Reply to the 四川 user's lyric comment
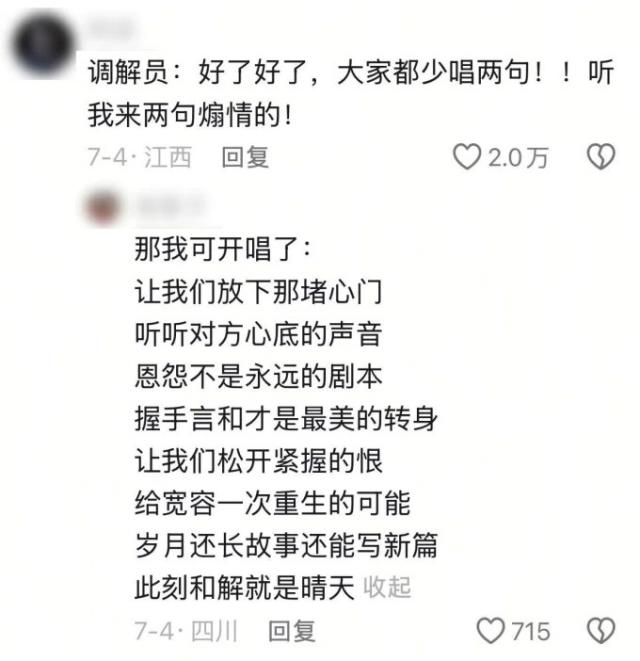Image resolution: width=640 pixels, height=661 pixels. coord(292,631)
